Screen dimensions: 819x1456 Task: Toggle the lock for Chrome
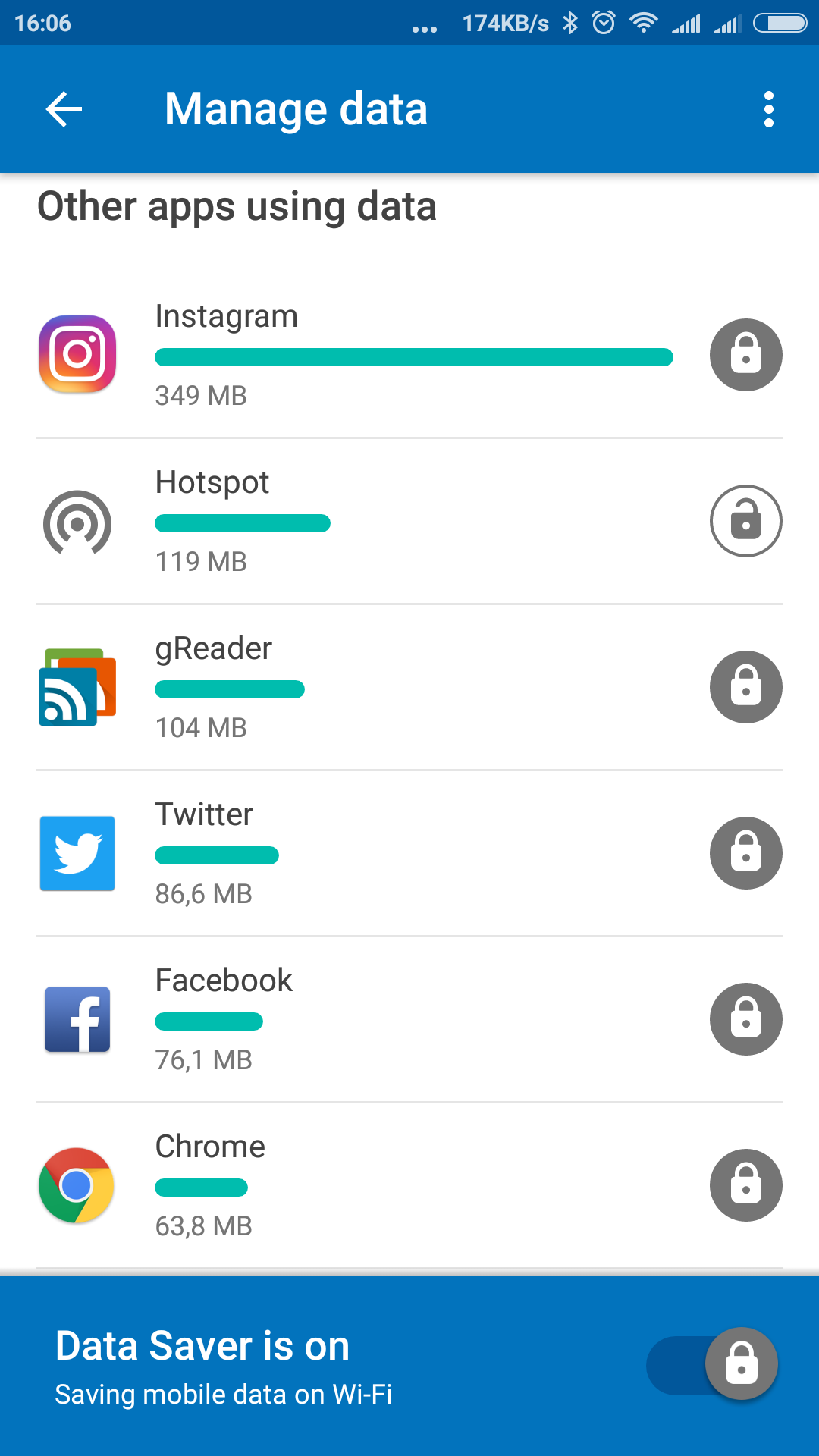[746, 1185]
